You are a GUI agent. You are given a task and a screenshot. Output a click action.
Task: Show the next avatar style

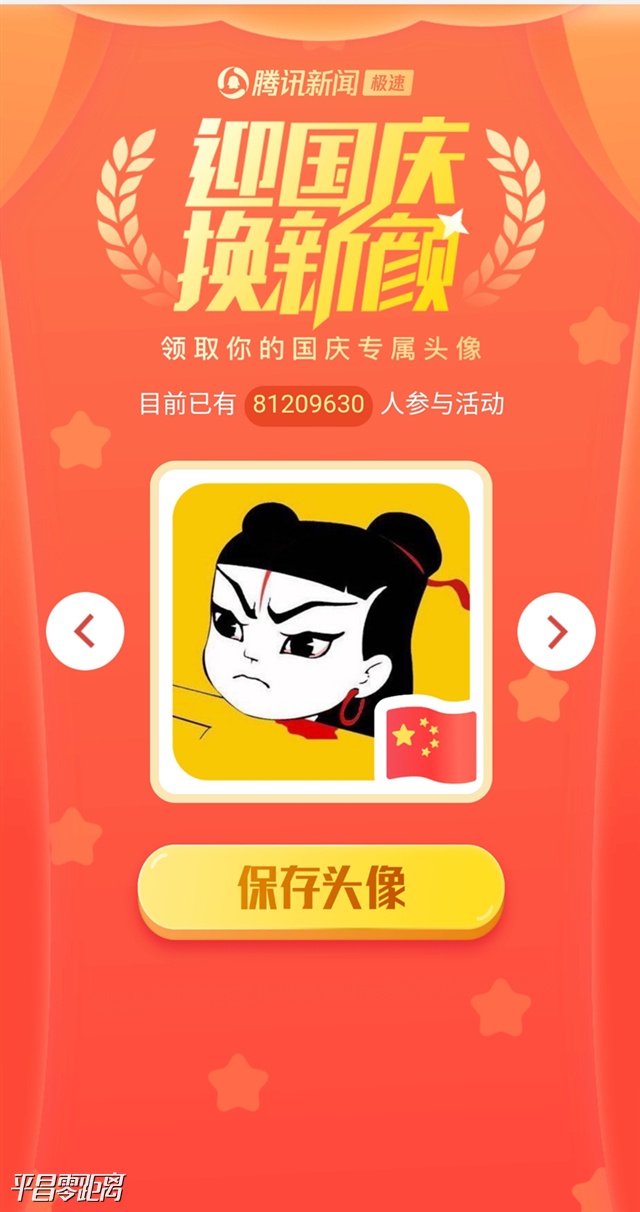556,631
